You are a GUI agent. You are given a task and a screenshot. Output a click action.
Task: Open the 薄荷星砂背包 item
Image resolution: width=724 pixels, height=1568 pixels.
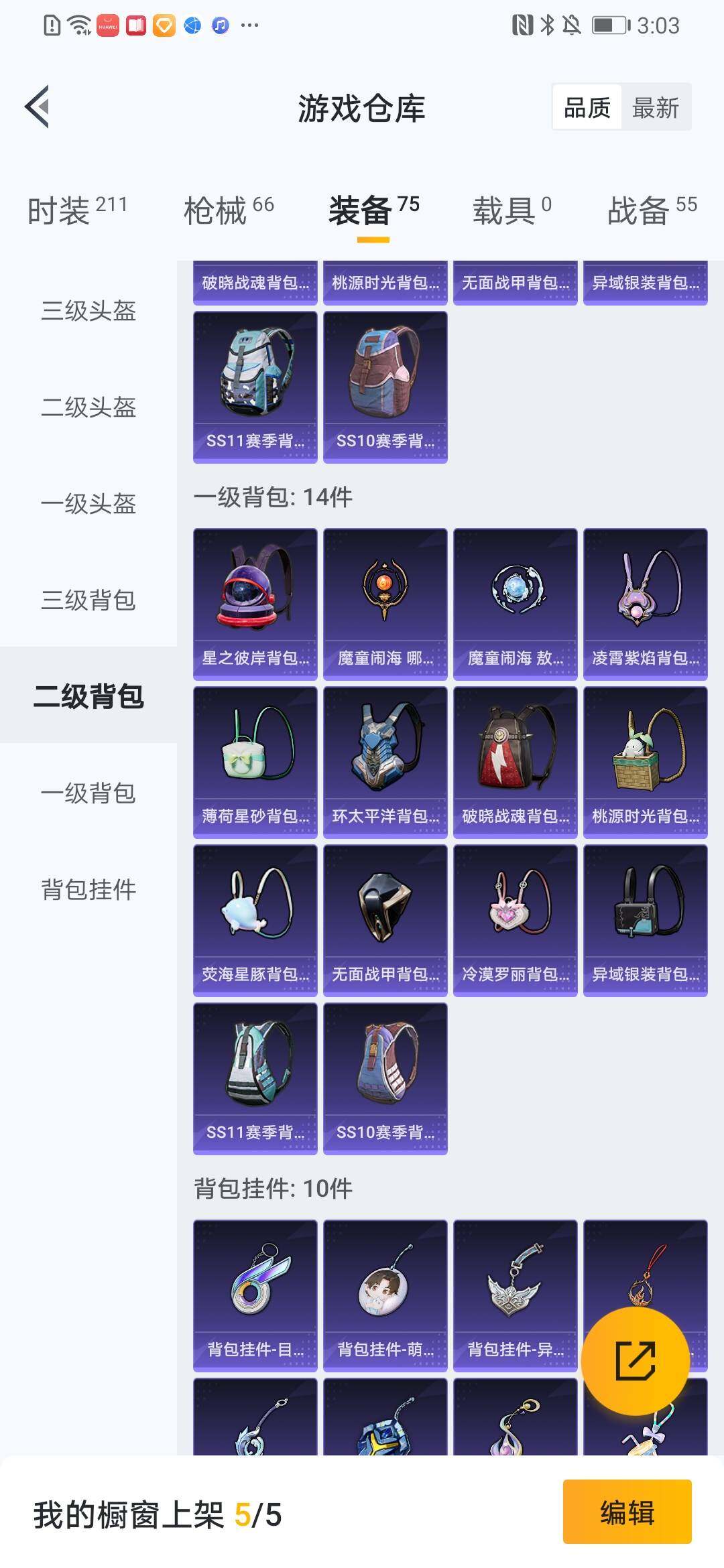click(x=255, y=761)
